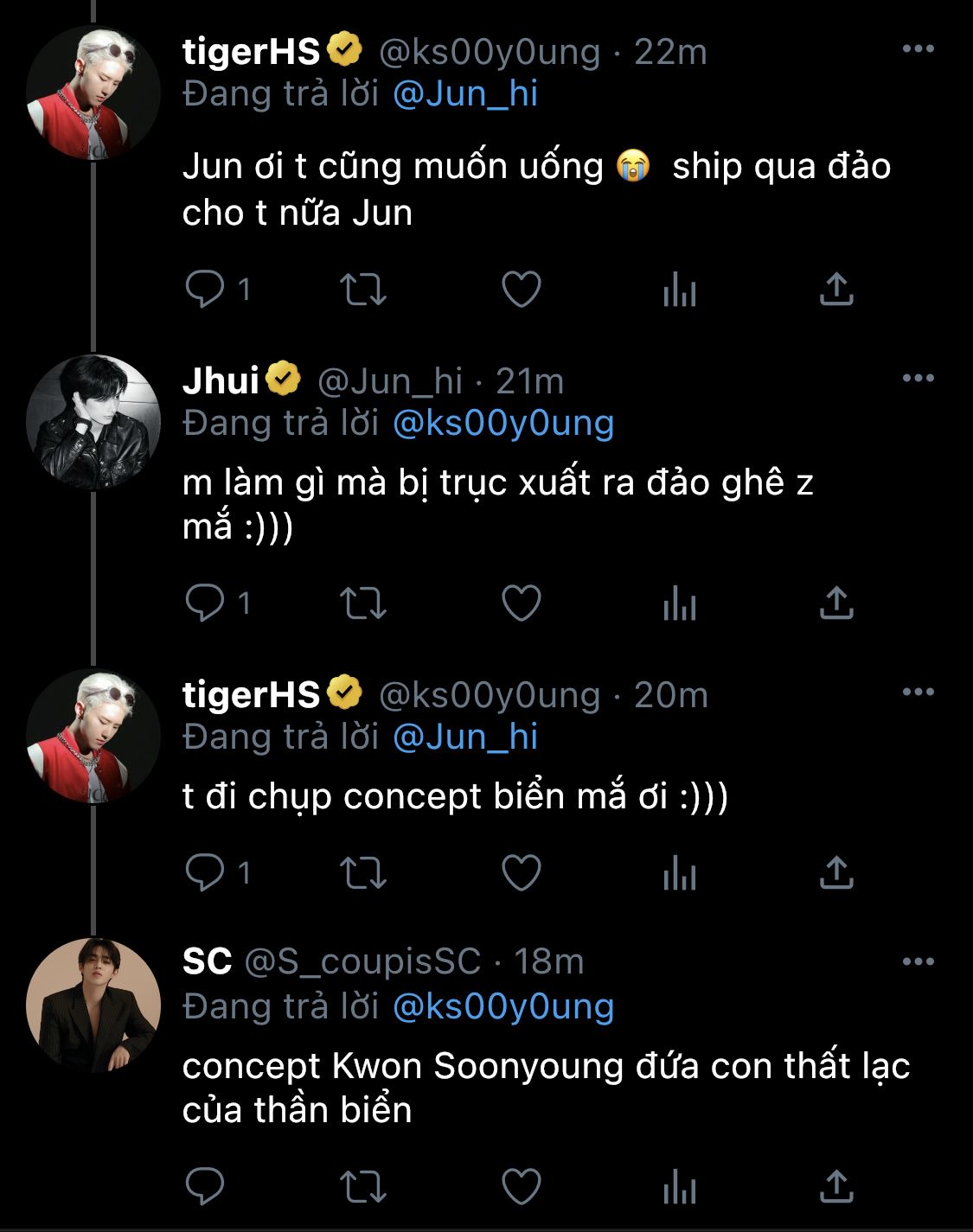The image size is (973, 1232).
Task: Open Jhui's profile picture
Action: pos(93,422)
